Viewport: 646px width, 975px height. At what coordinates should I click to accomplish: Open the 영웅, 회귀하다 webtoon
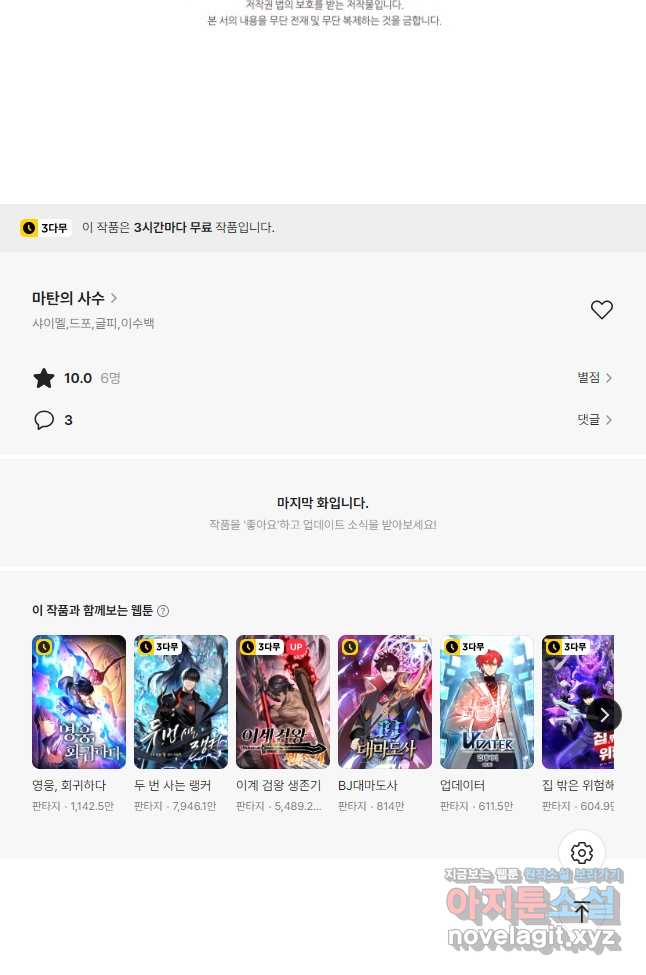pyautogui.click(x=79, y=702)
